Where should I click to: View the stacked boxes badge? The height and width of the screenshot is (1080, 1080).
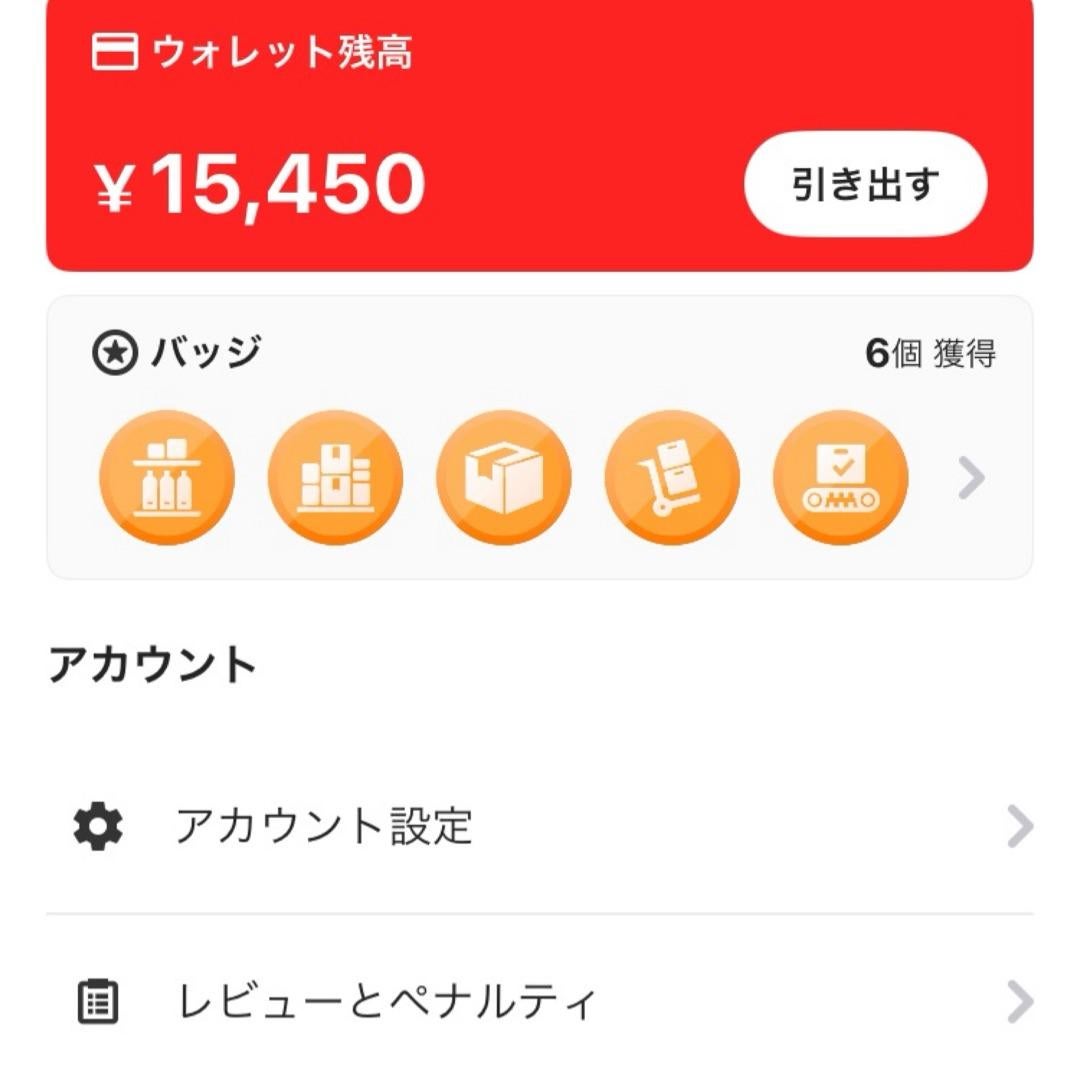[335, 478]
